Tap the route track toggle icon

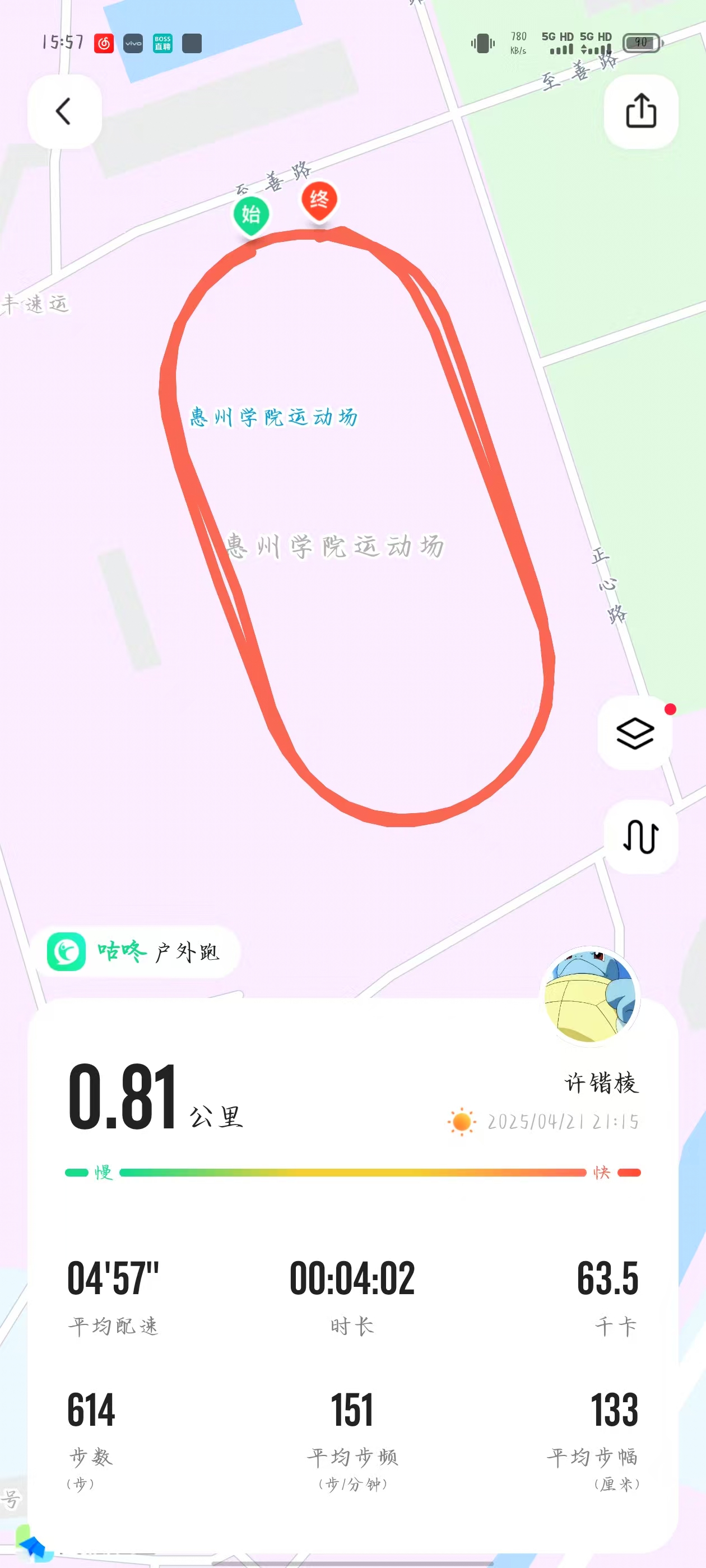coord(640,836)
